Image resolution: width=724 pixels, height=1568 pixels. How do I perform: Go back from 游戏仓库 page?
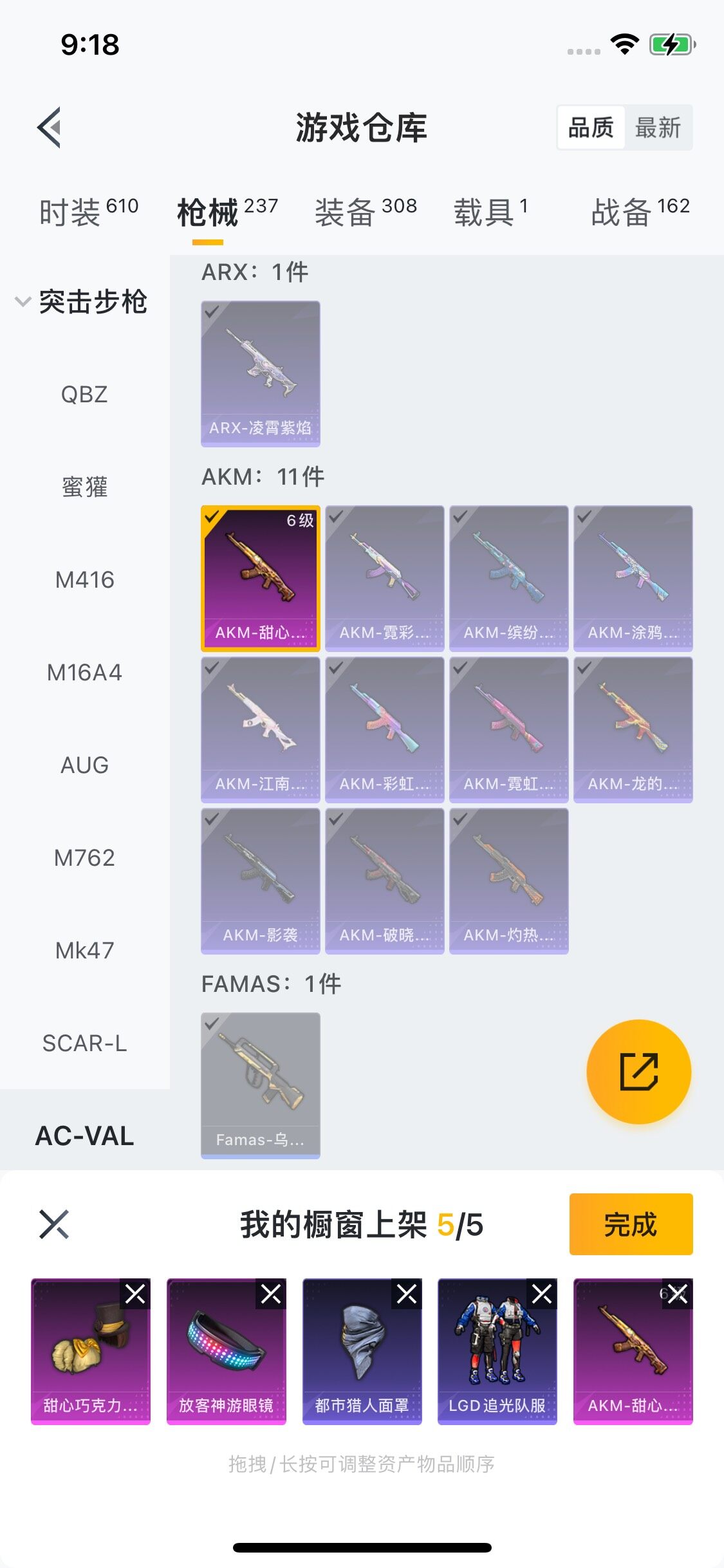point(50,127)
